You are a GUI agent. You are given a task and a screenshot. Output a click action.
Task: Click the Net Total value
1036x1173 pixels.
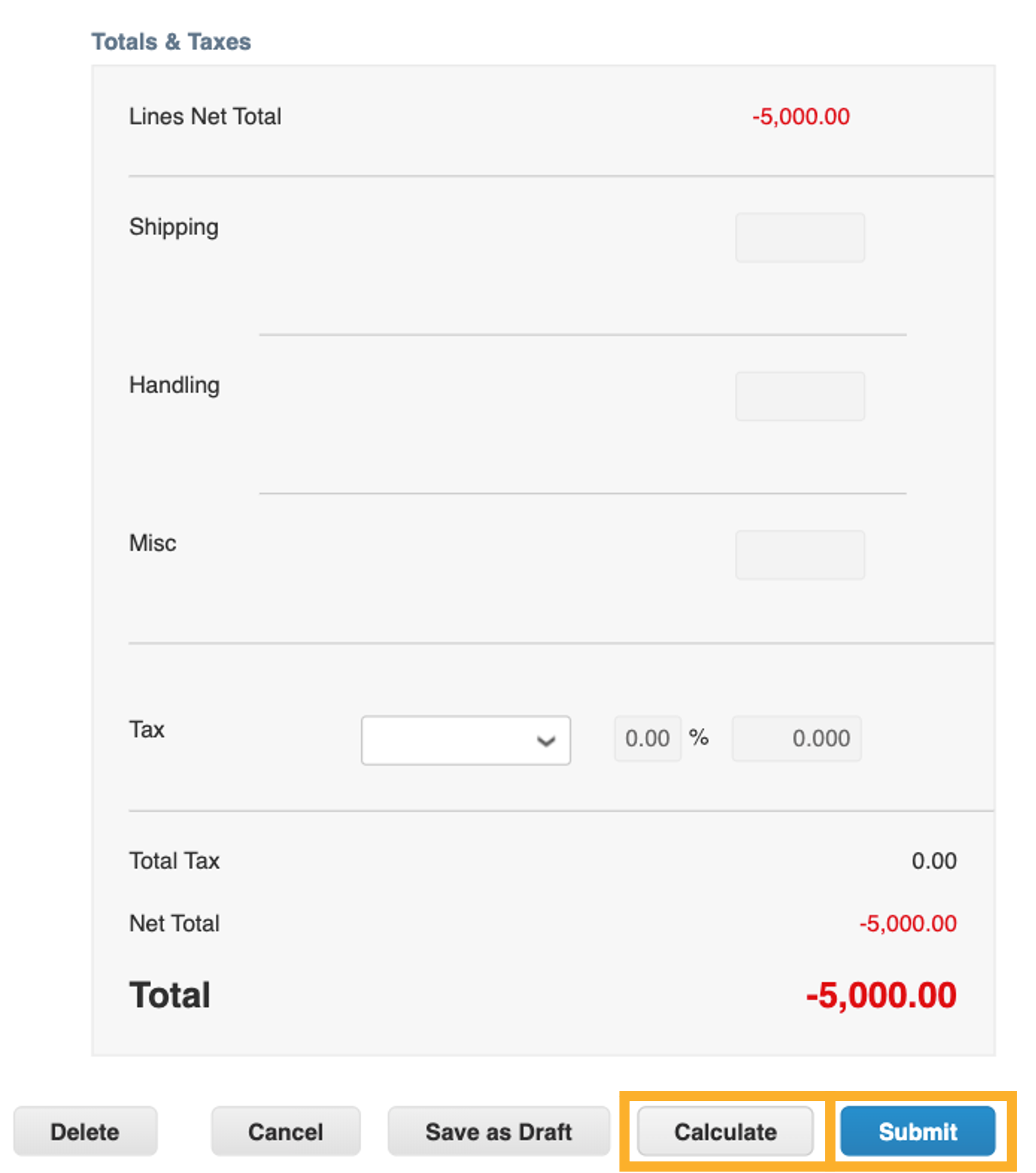[x=908, y=923]
